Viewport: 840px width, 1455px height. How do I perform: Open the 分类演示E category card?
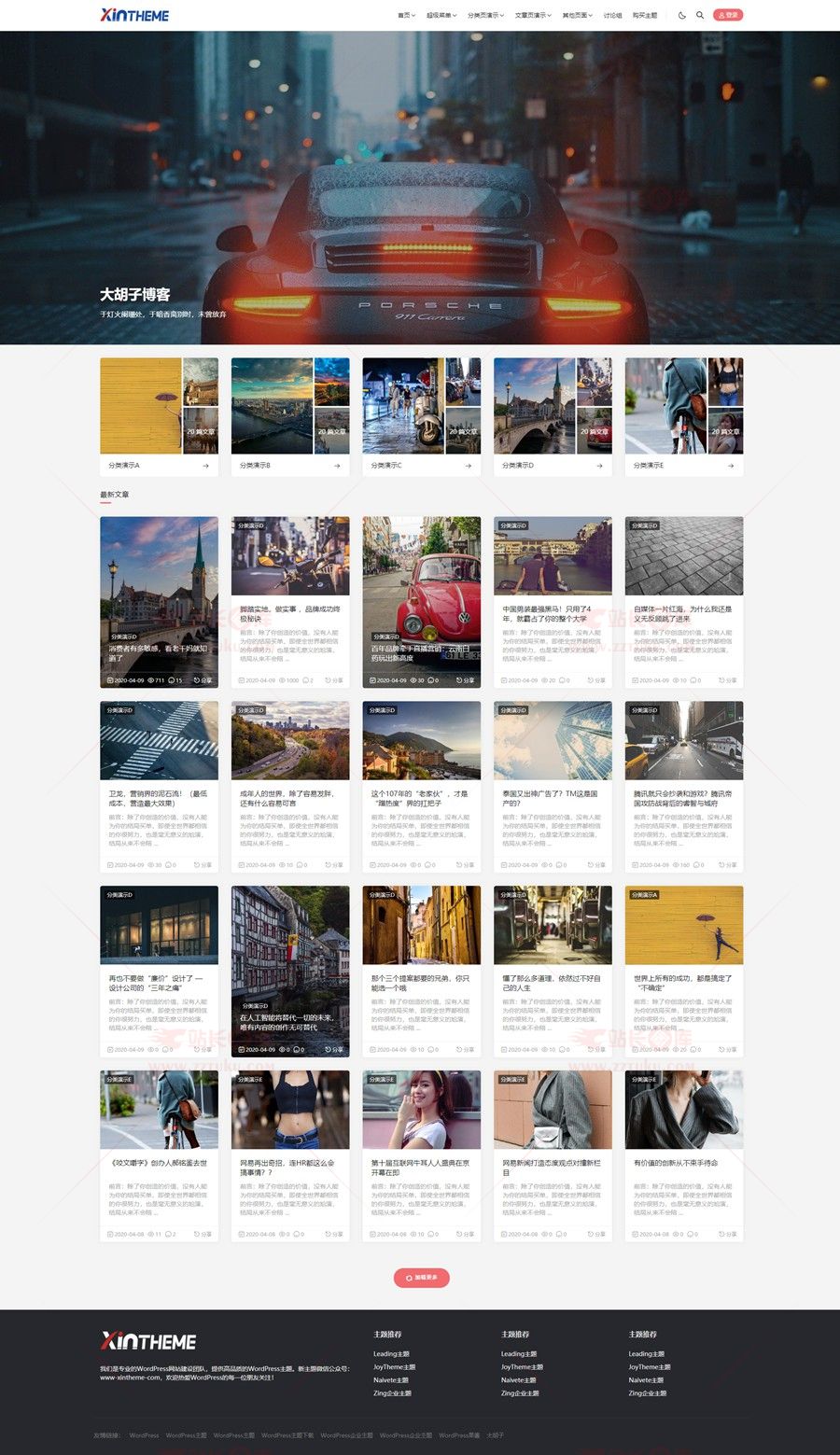[x=683, y=416]
